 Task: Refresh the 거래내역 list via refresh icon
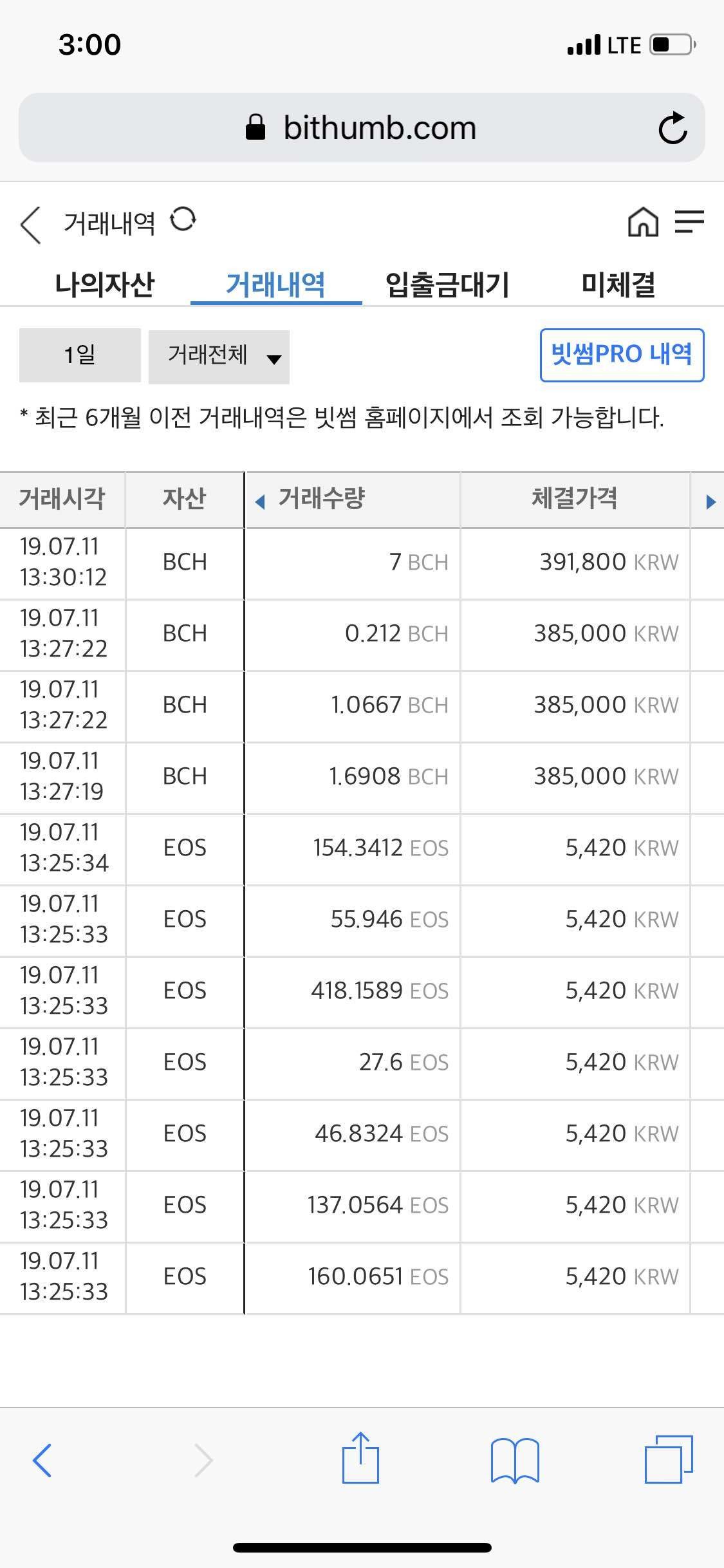click(x=183, y=220)
